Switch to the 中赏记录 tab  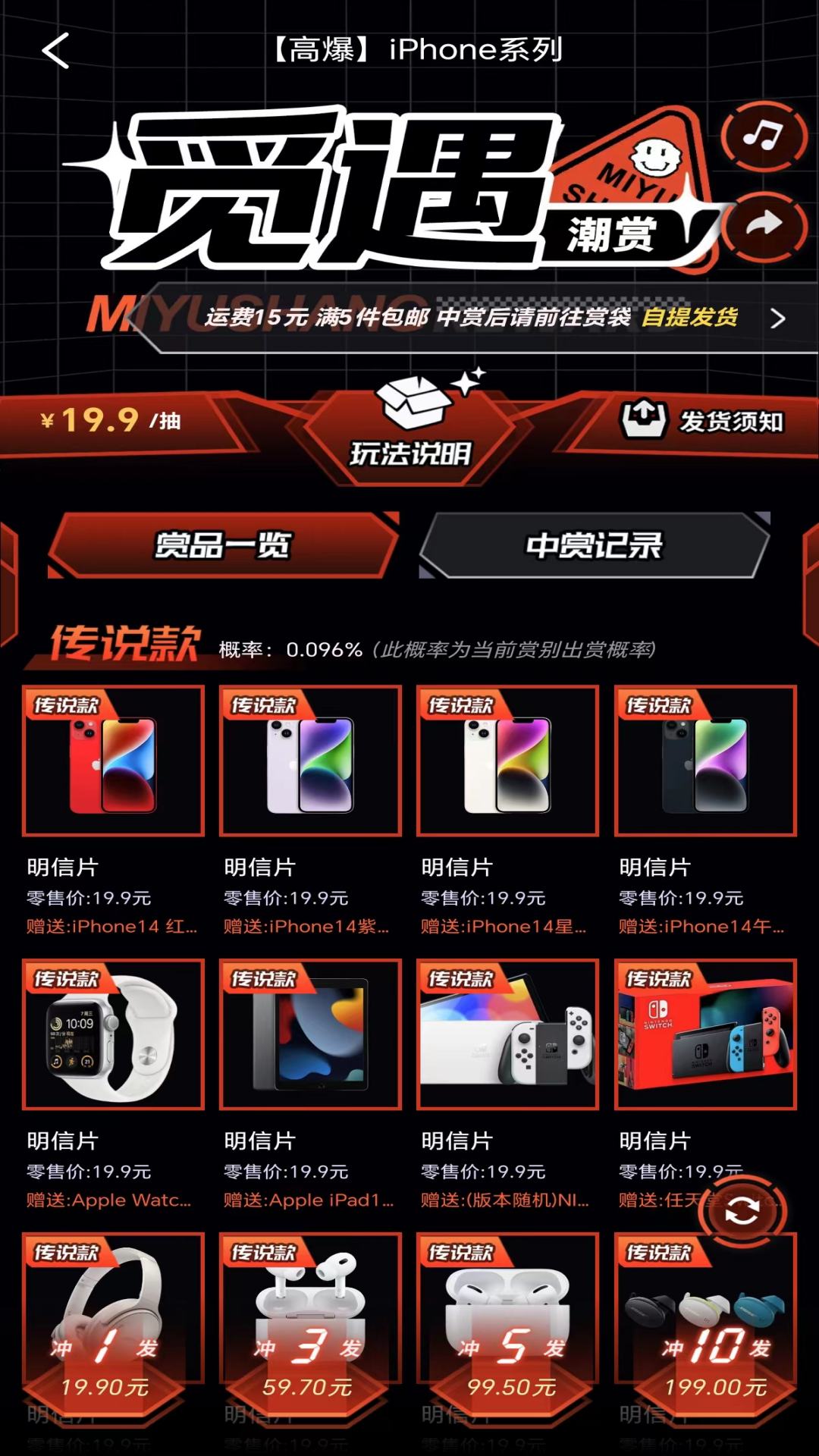coord(595,545)
